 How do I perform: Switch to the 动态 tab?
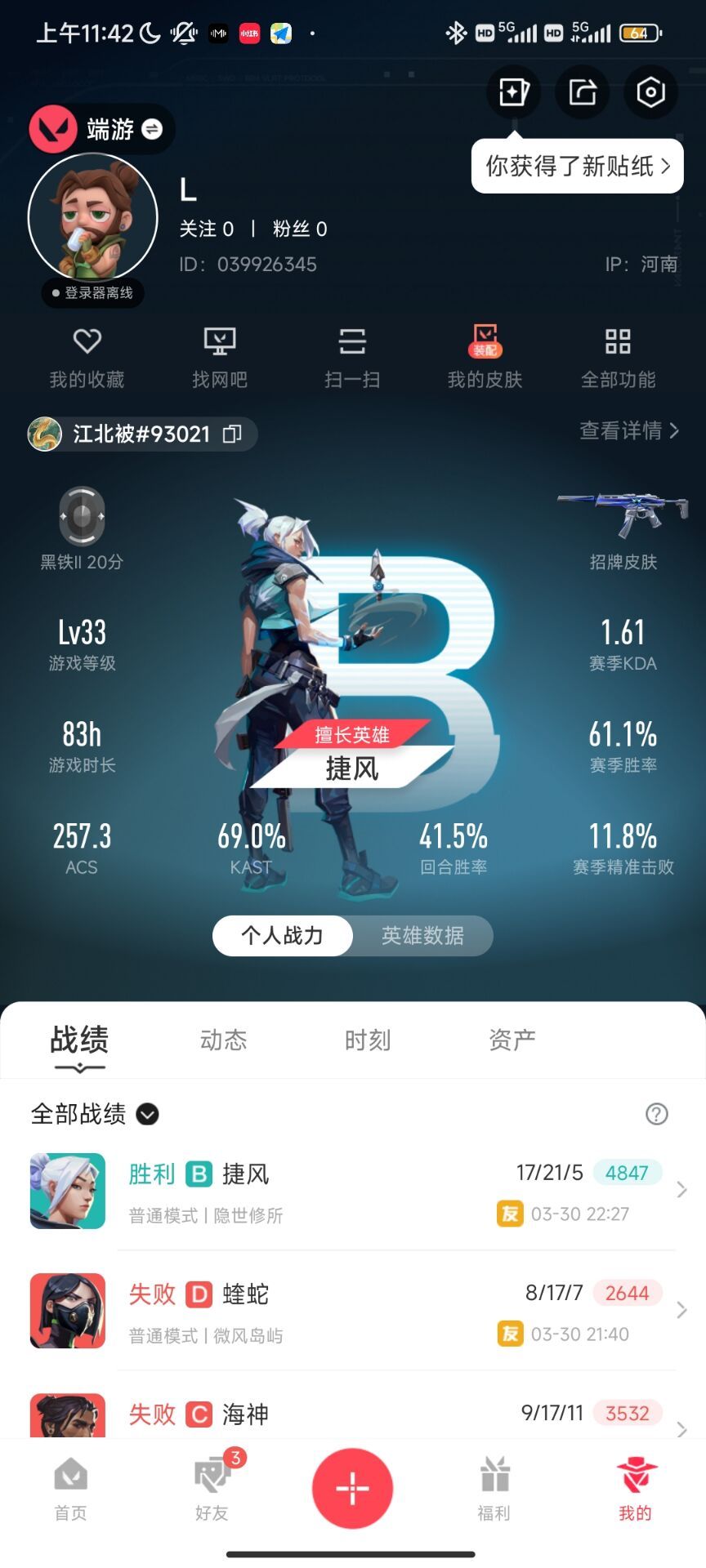pyautogui.click(x=222, y=1039)
